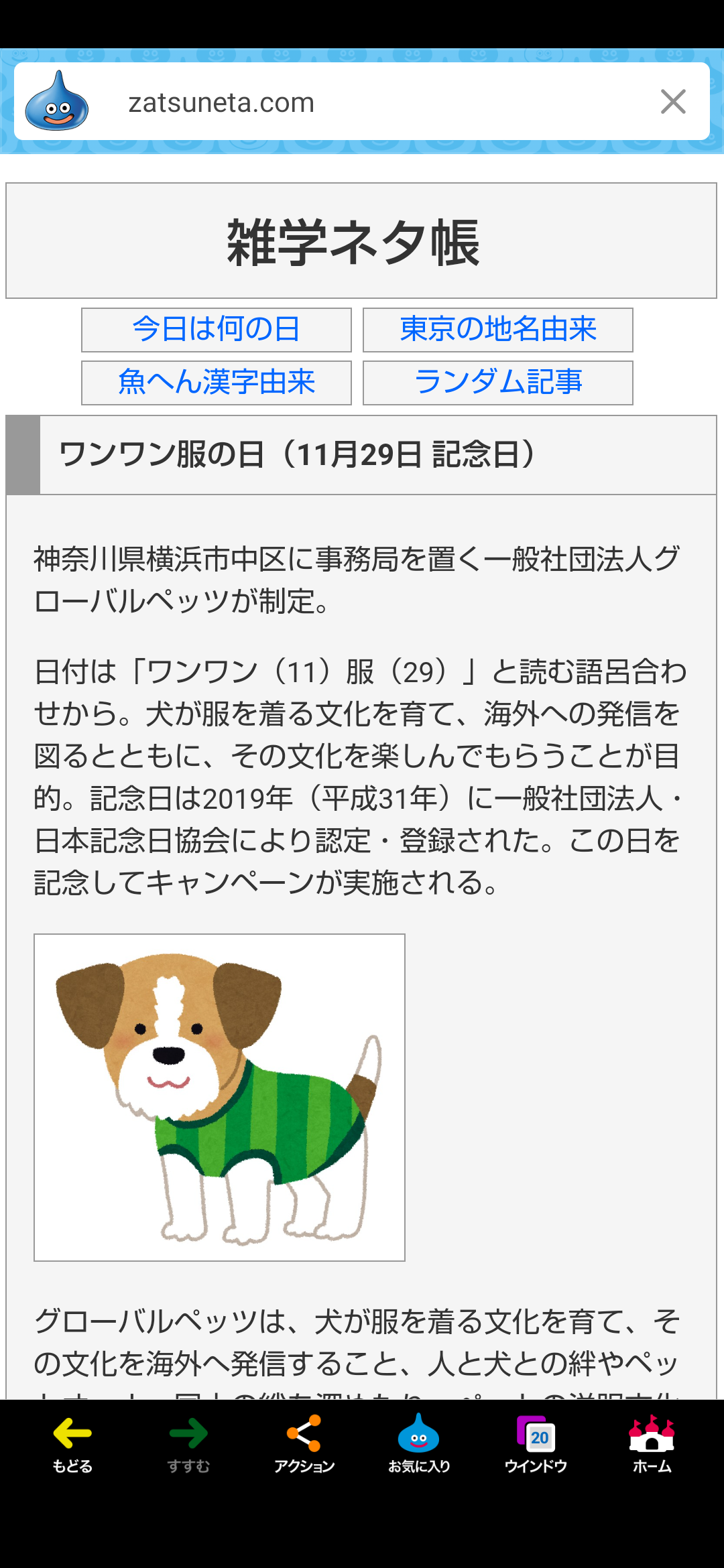Image resolution: width=724 pixels, height=1568 pixels.
Task: Go to the ホーム page
Action: point(652,1445)
